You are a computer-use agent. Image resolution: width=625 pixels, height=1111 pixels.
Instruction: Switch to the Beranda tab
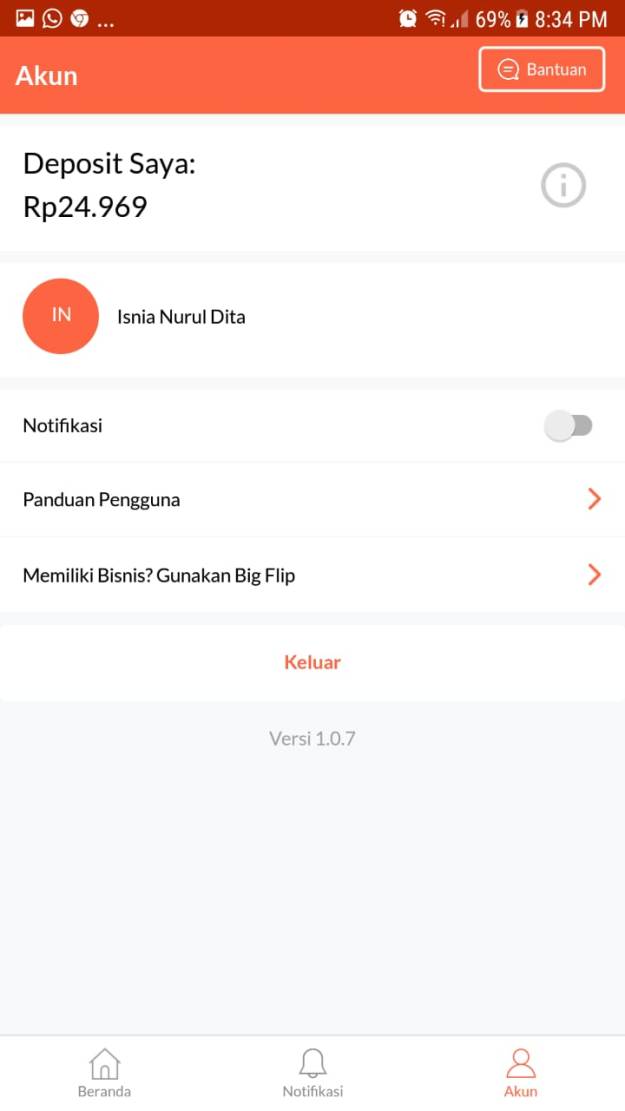point(104,1072)
